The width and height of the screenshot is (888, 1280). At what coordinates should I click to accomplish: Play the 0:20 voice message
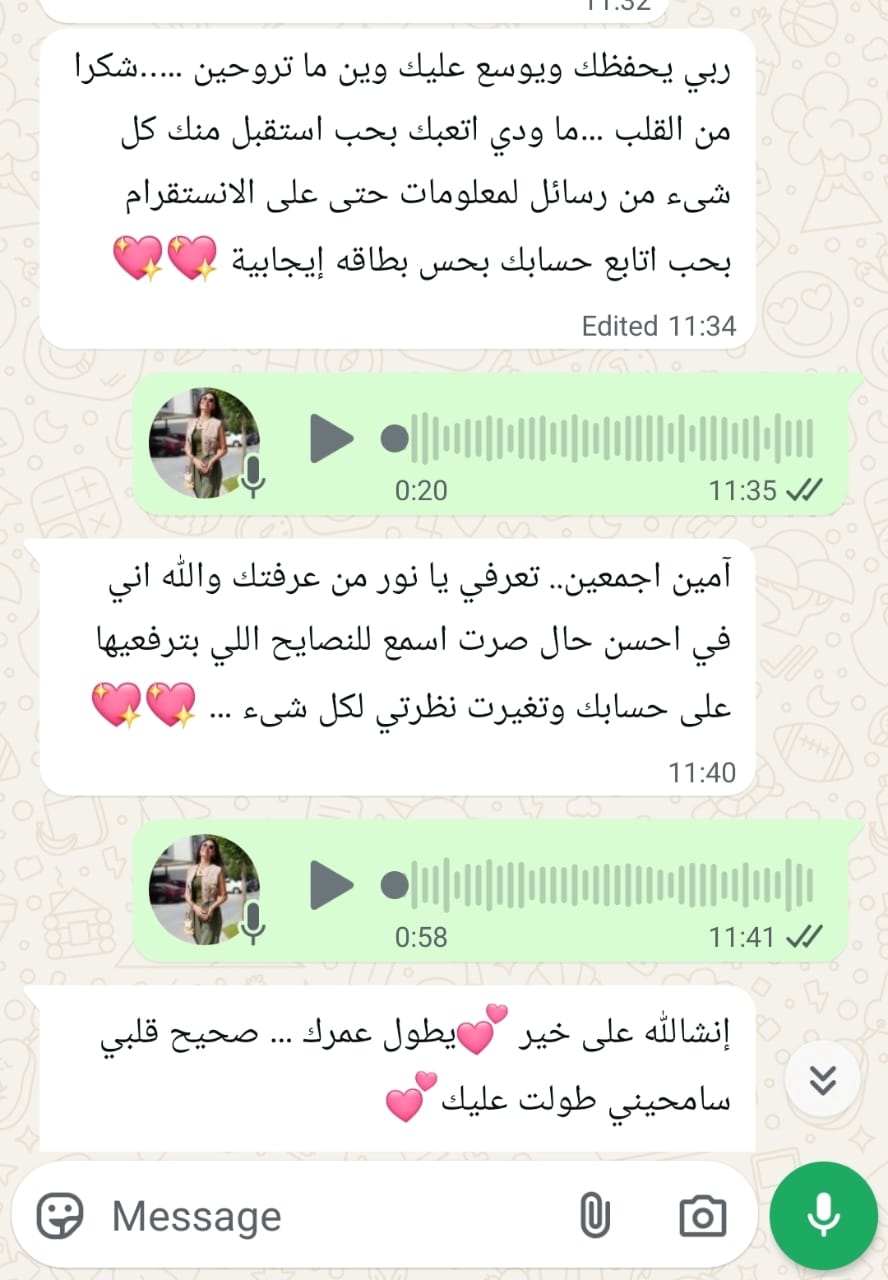331,438
